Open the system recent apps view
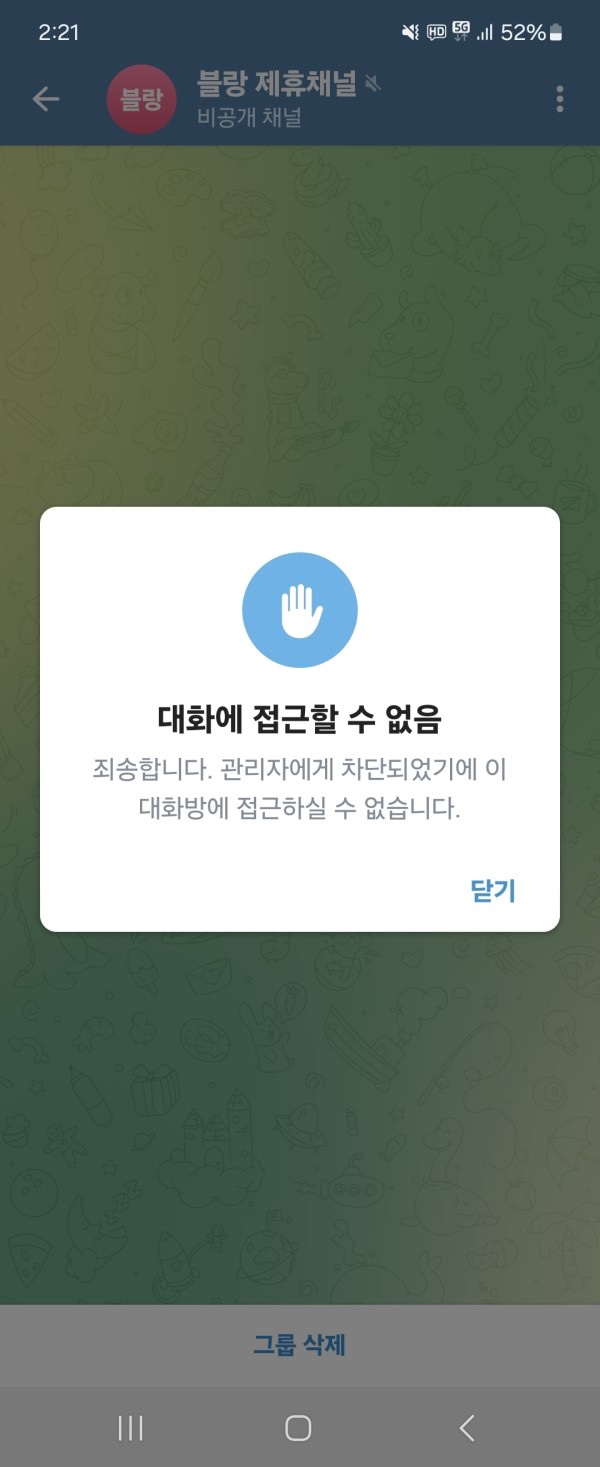The image size is (600, 1467). point(131,1428)
